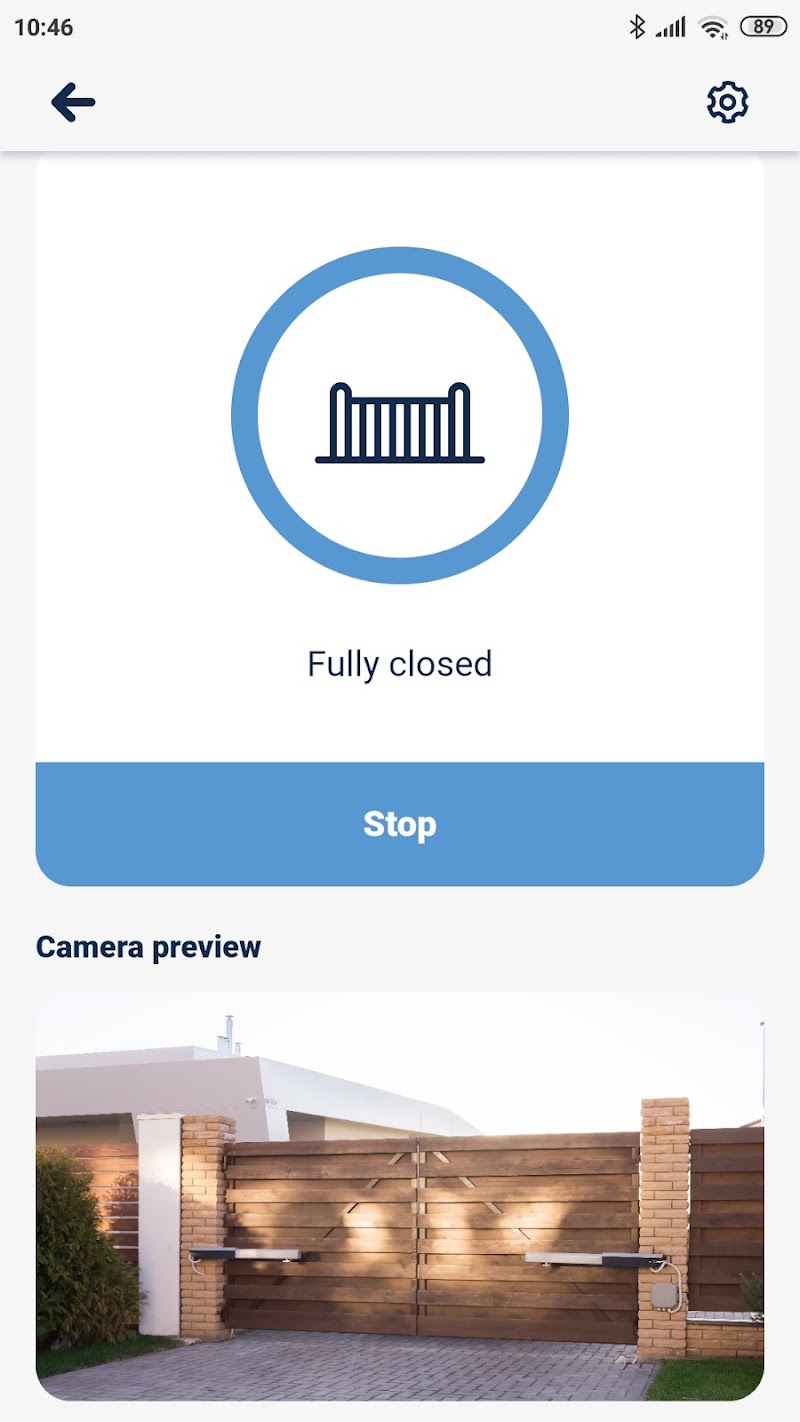Tap the round gate control button
Viewport: 800px width, 1422px height.
(x=400, y=415)
